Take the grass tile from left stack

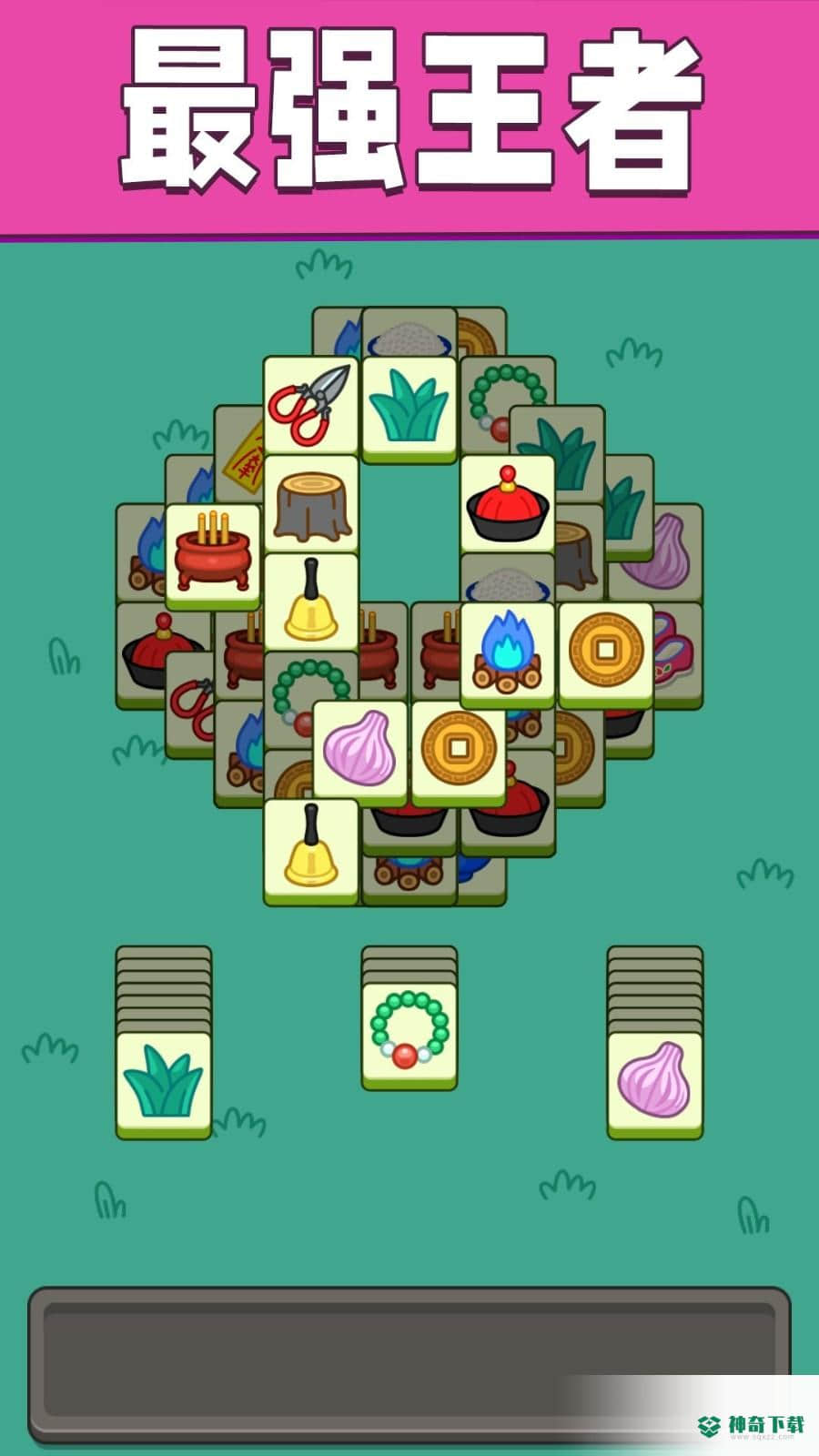point(164,1081)
